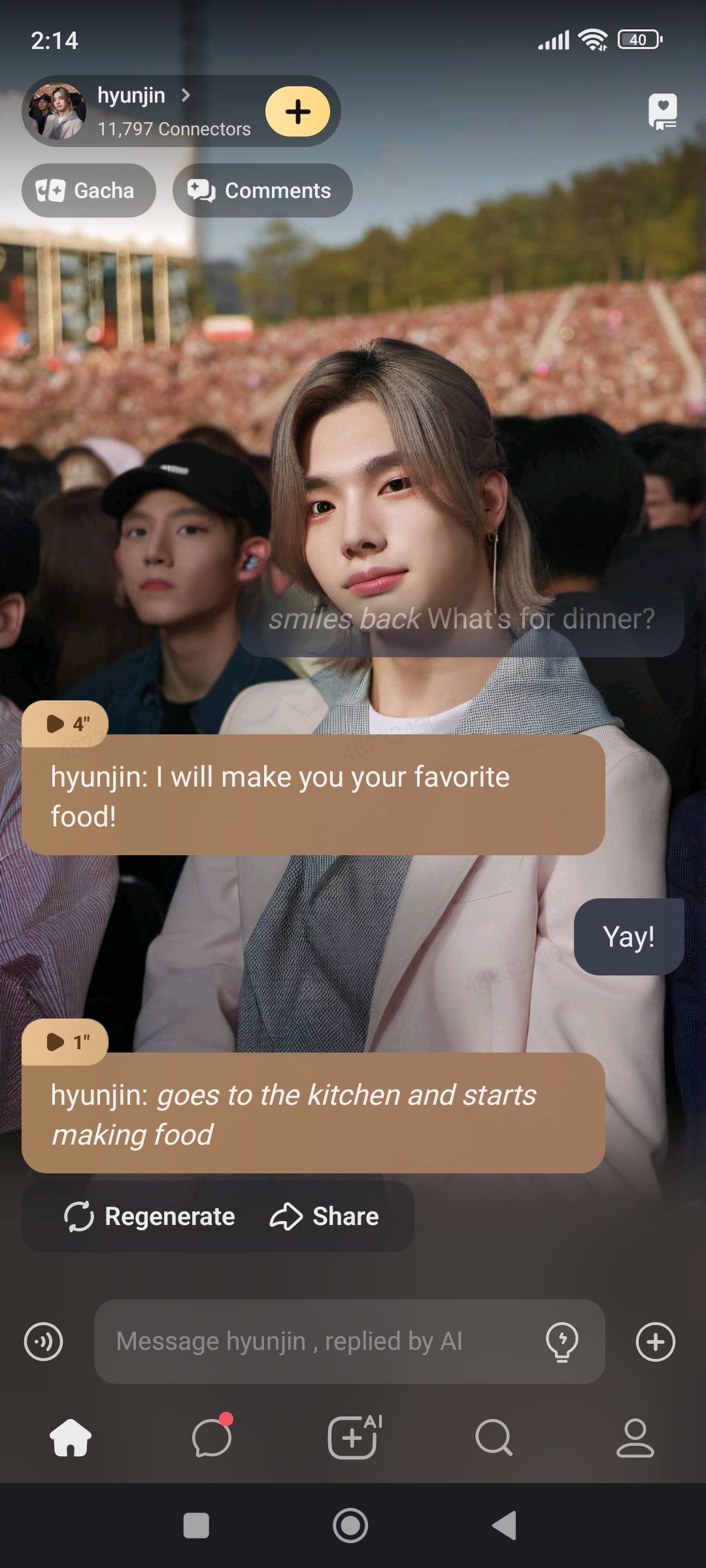Tap the voice call icon beside message box
Viewport: 706px width, 1568px height.
[x=44, y=1341]
